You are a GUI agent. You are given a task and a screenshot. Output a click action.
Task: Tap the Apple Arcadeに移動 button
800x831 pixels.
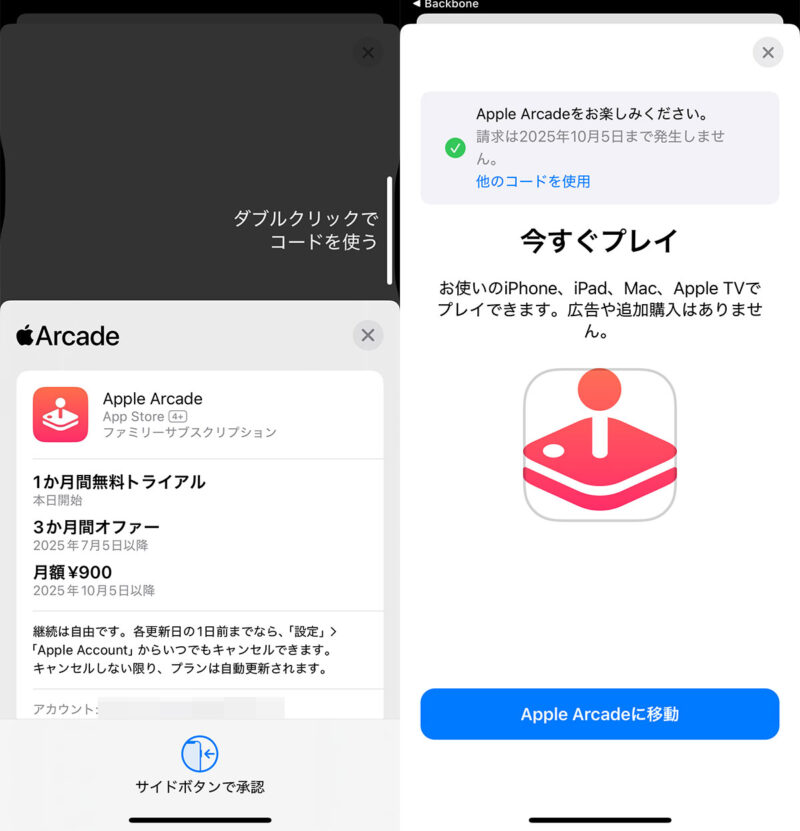coord(599,714)
